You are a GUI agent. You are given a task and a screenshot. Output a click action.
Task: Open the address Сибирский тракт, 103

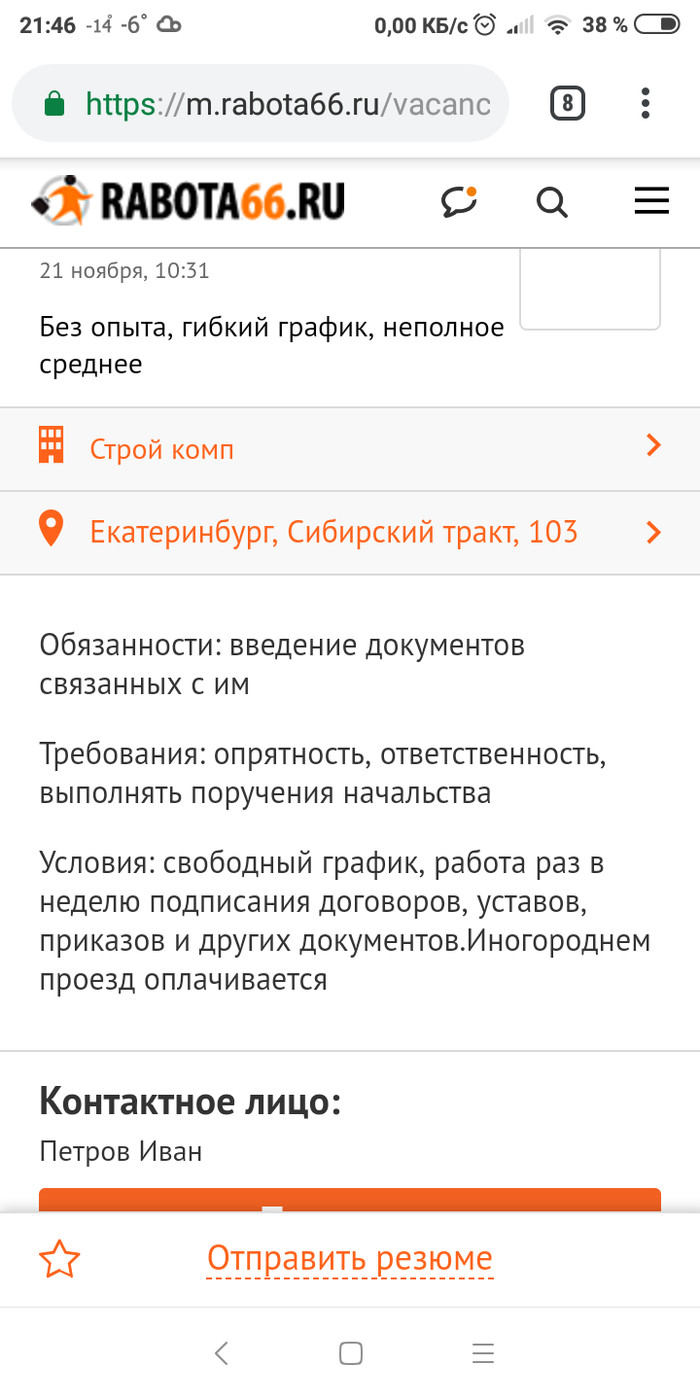point(350,532)
